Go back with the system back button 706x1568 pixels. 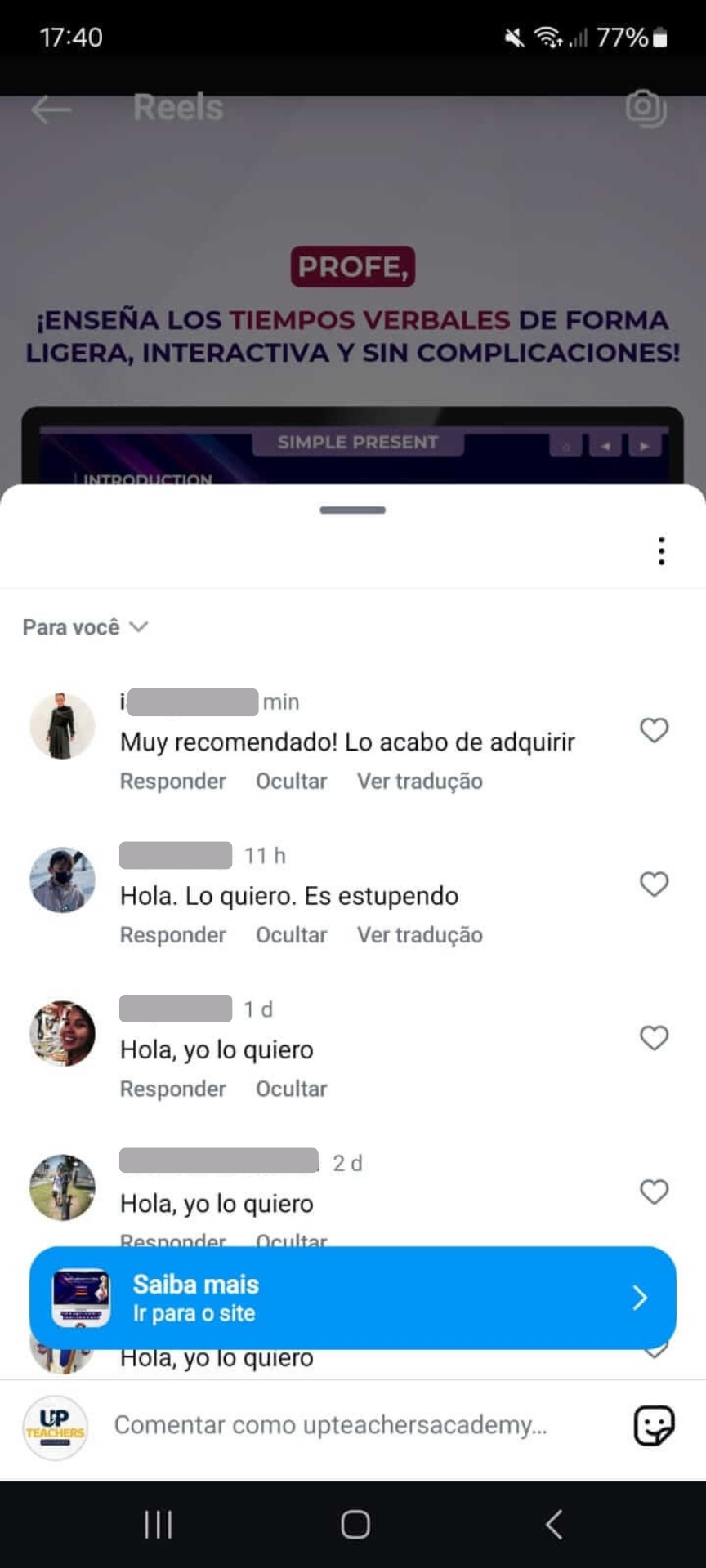[554, 1524]
